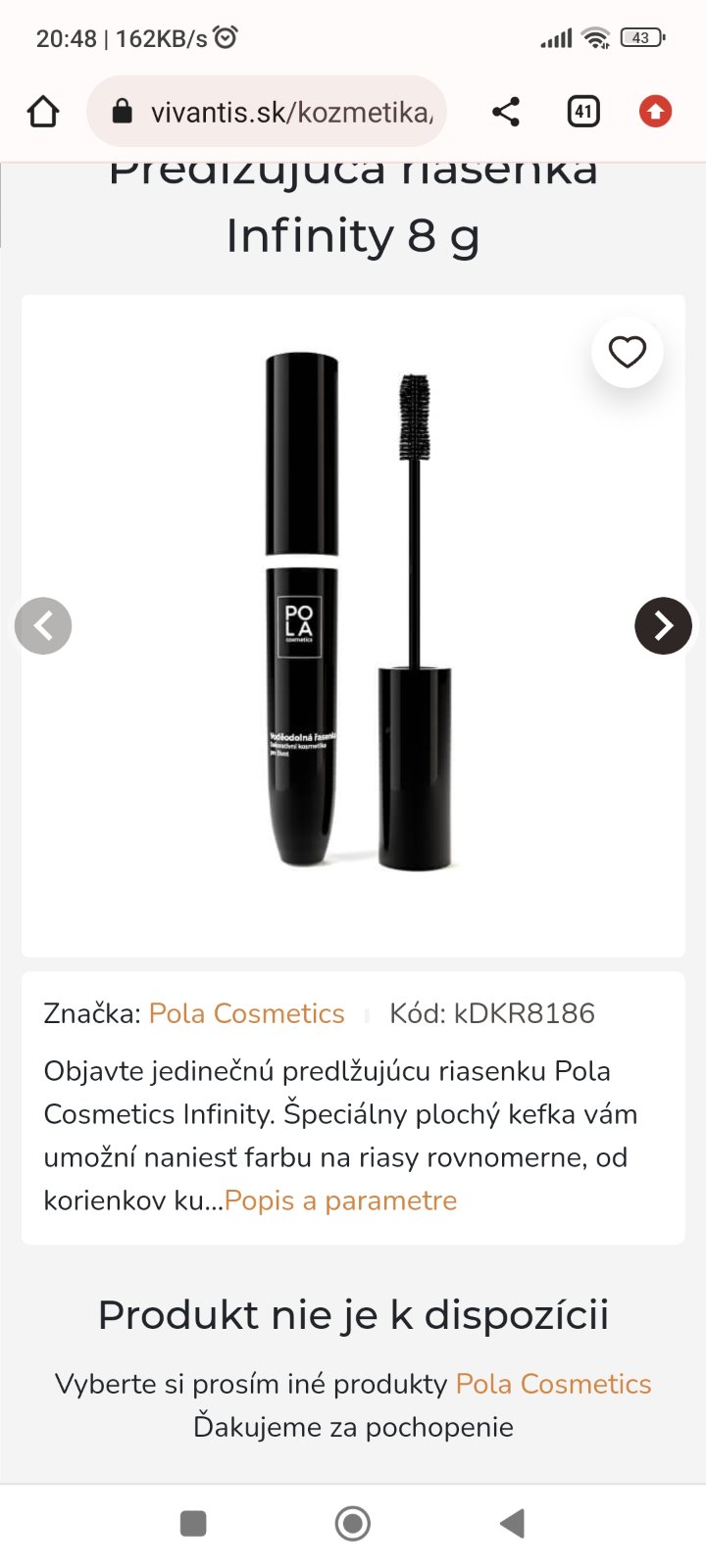Add the mascara to favourites with the heart
Viewport: 706px width, 1568px height.
click(x=628, y=352)
